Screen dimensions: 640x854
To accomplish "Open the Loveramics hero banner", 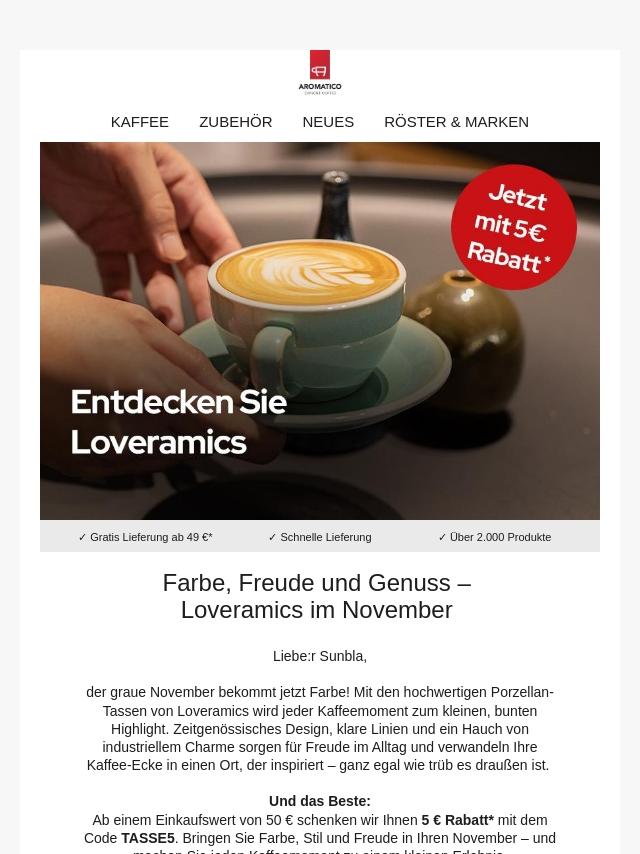I will click(320, 330).
